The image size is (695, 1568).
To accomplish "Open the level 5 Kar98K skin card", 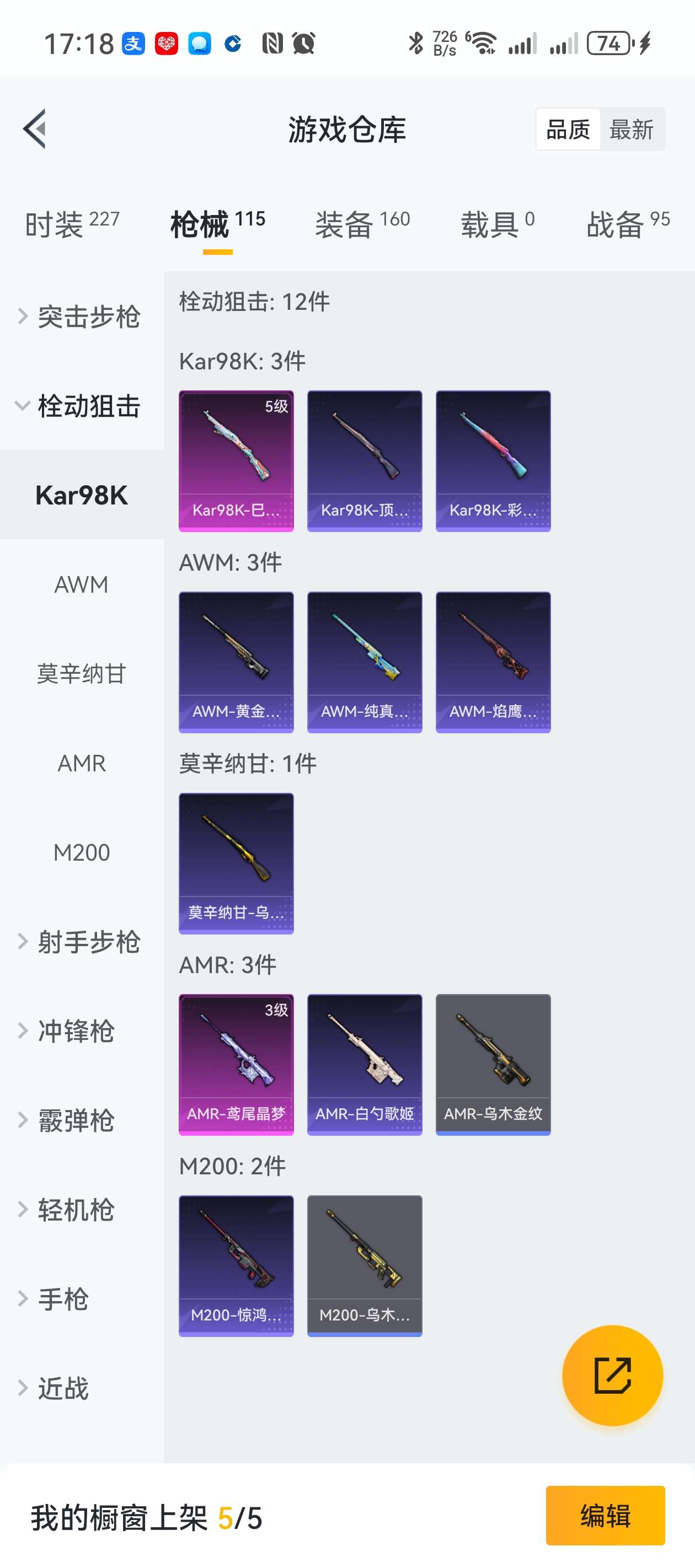I will 236,461.
